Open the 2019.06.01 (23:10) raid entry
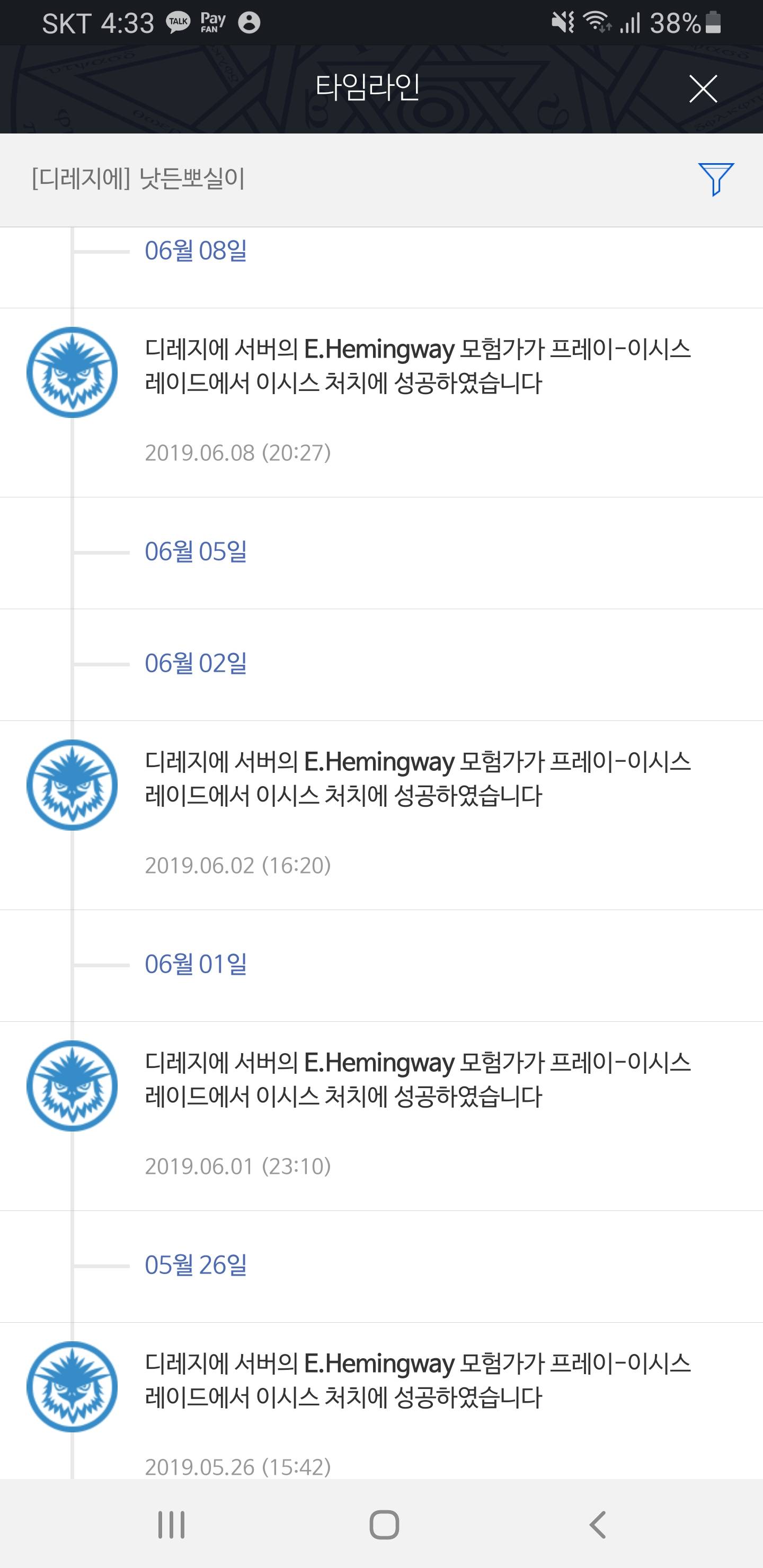The width and height of the screenshot is (763, 1568). (x=418, y=1080)
